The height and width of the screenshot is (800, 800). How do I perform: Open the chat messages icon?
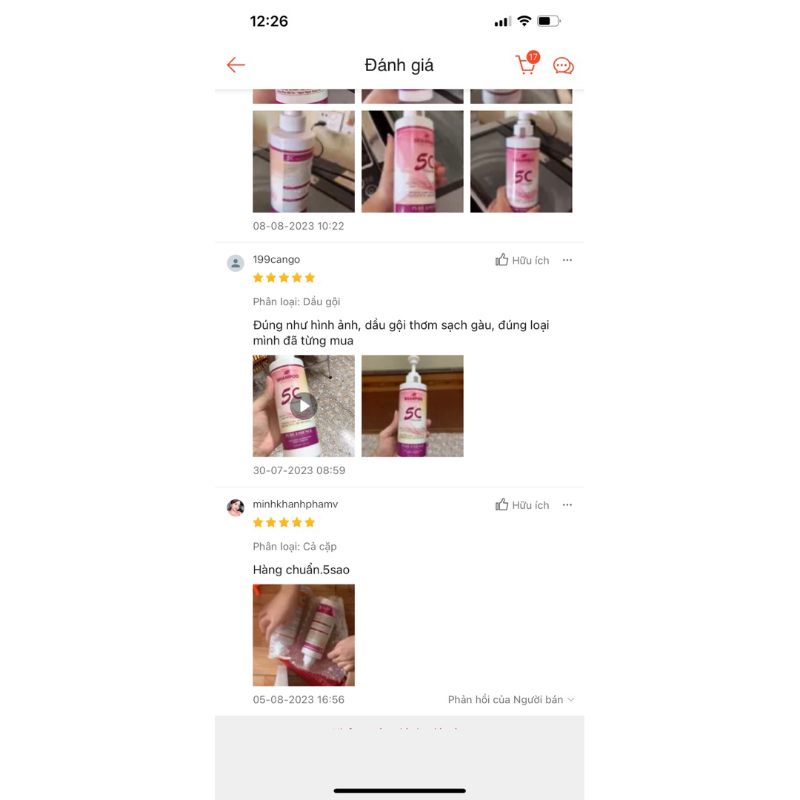[563, 66]
